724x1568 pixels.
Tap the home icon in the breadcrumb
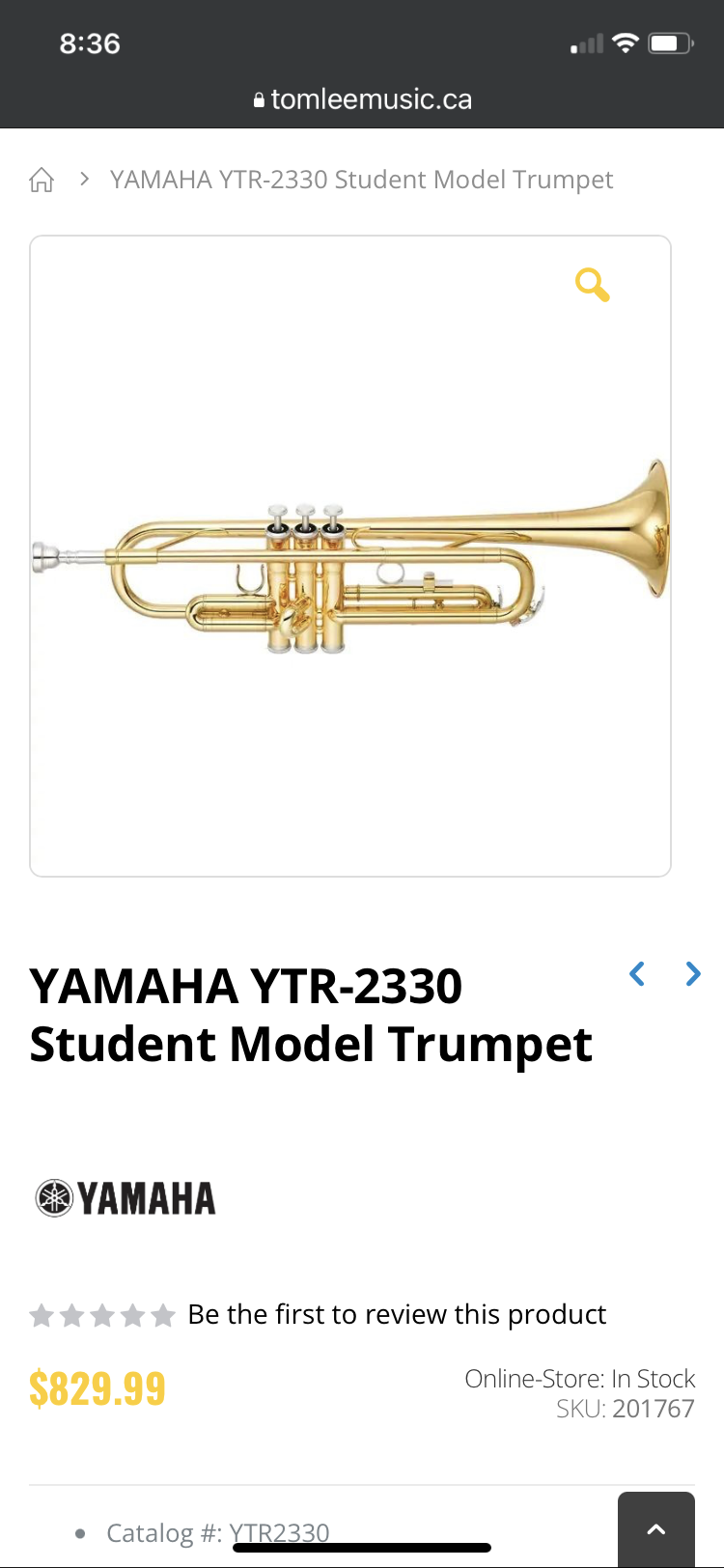click(x=42, y=180)
